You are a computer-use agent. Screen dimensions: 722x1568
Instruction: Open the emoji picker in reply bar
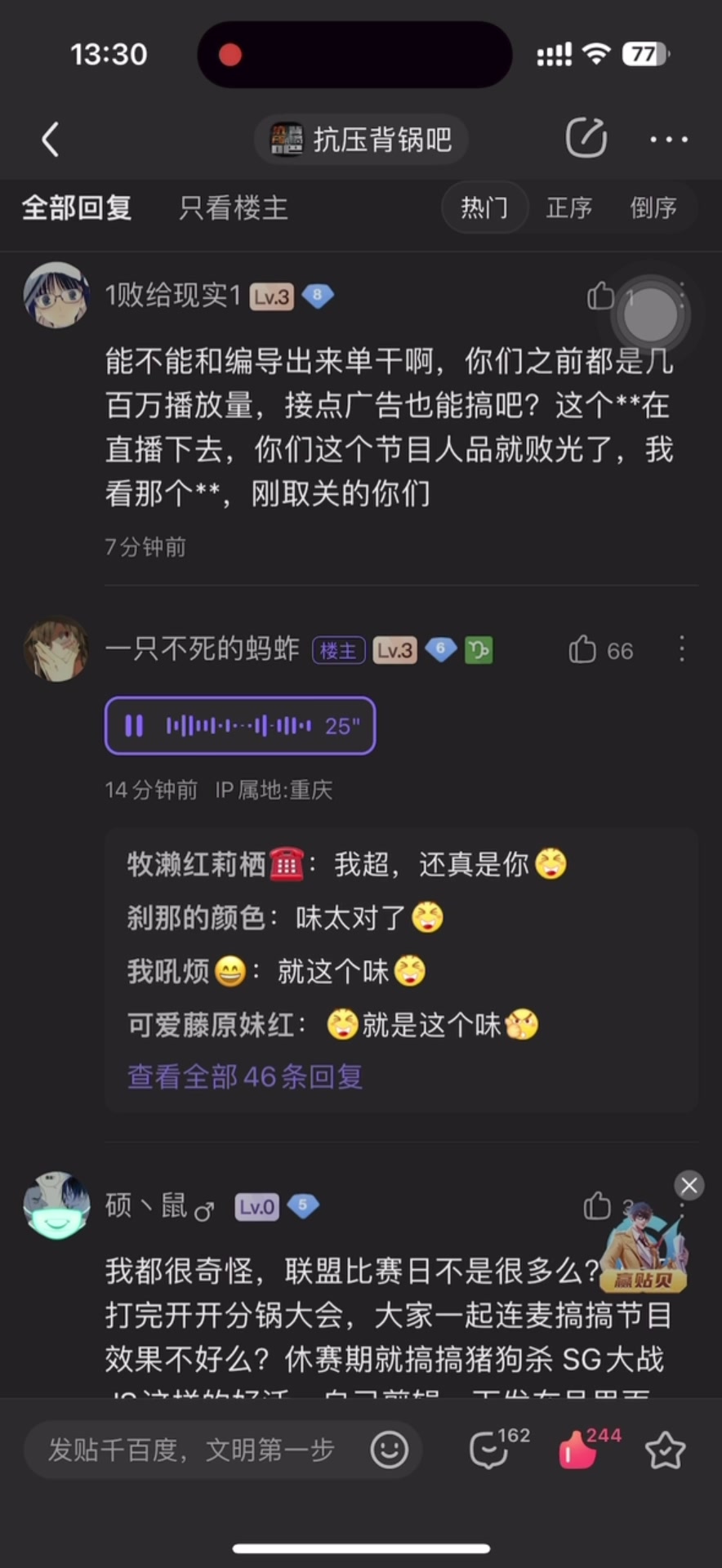pos(389,1450)
